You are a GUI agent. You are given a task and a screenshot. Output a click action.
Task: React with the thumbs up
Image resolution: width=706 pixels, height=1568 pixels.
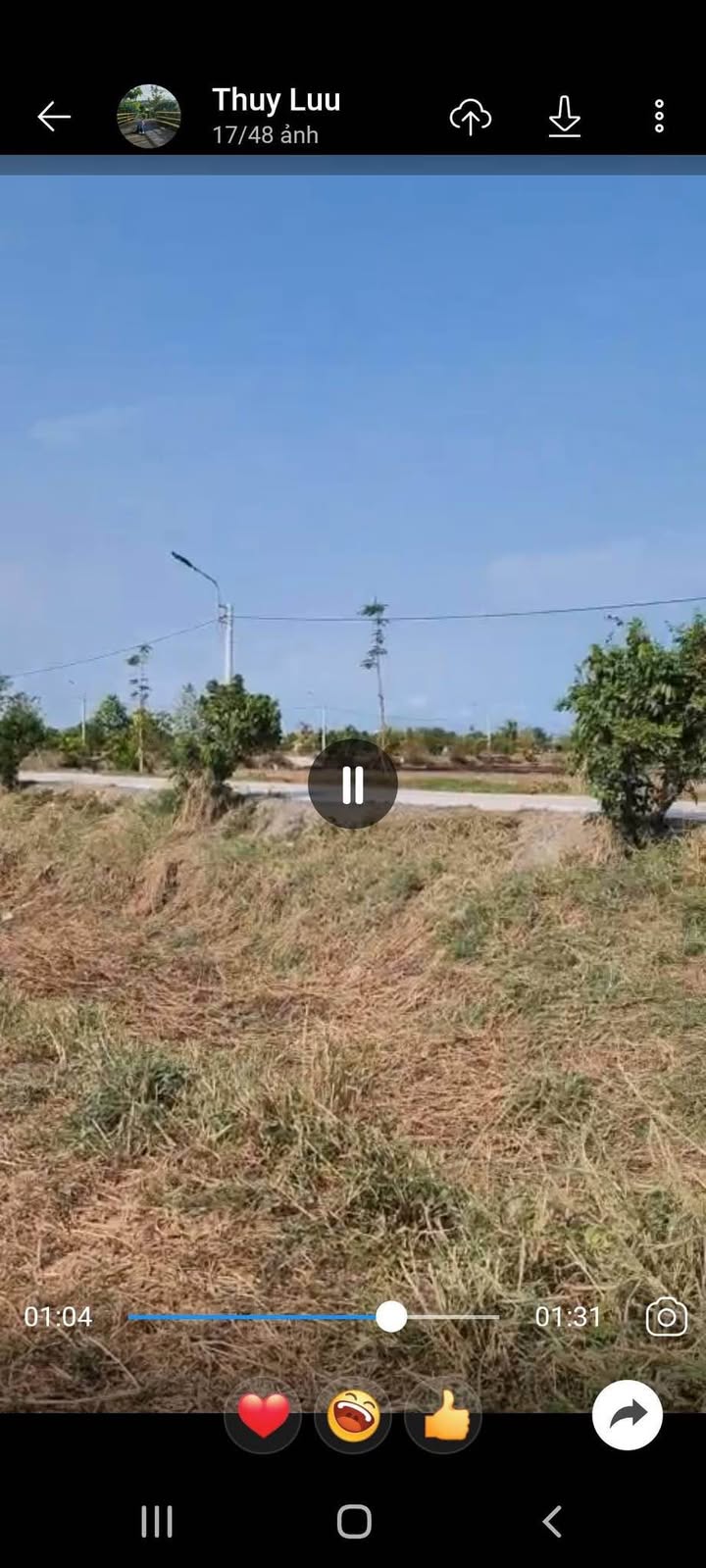[x=443, y=1416]
